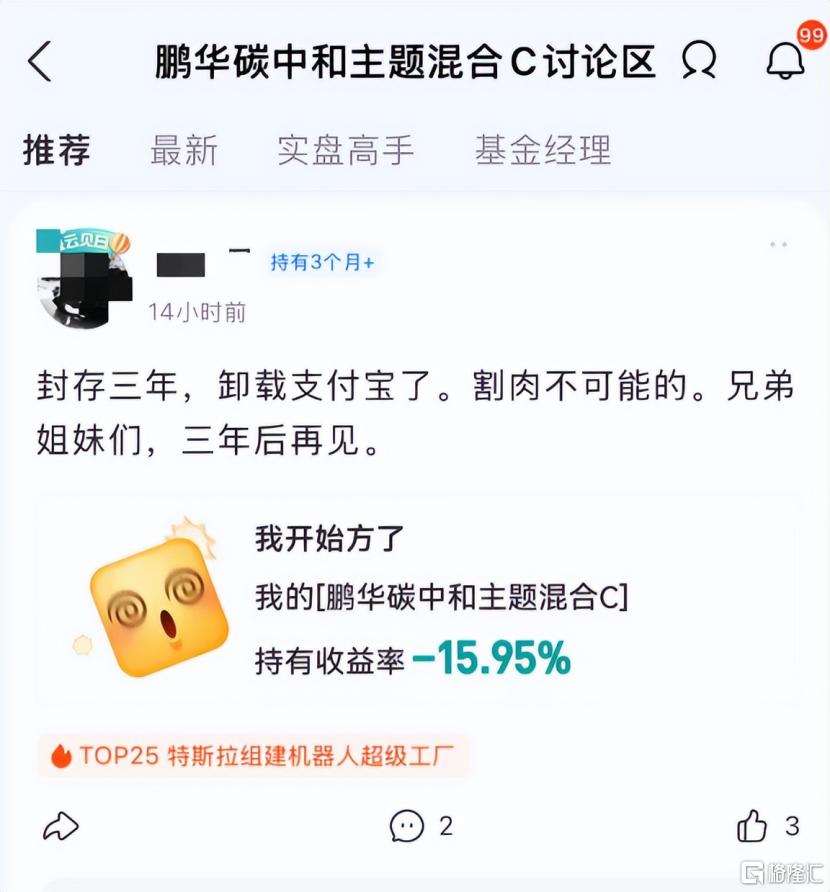Switch to the 推荐 tab
830x892 pixels.
click(x=57, y=150)
